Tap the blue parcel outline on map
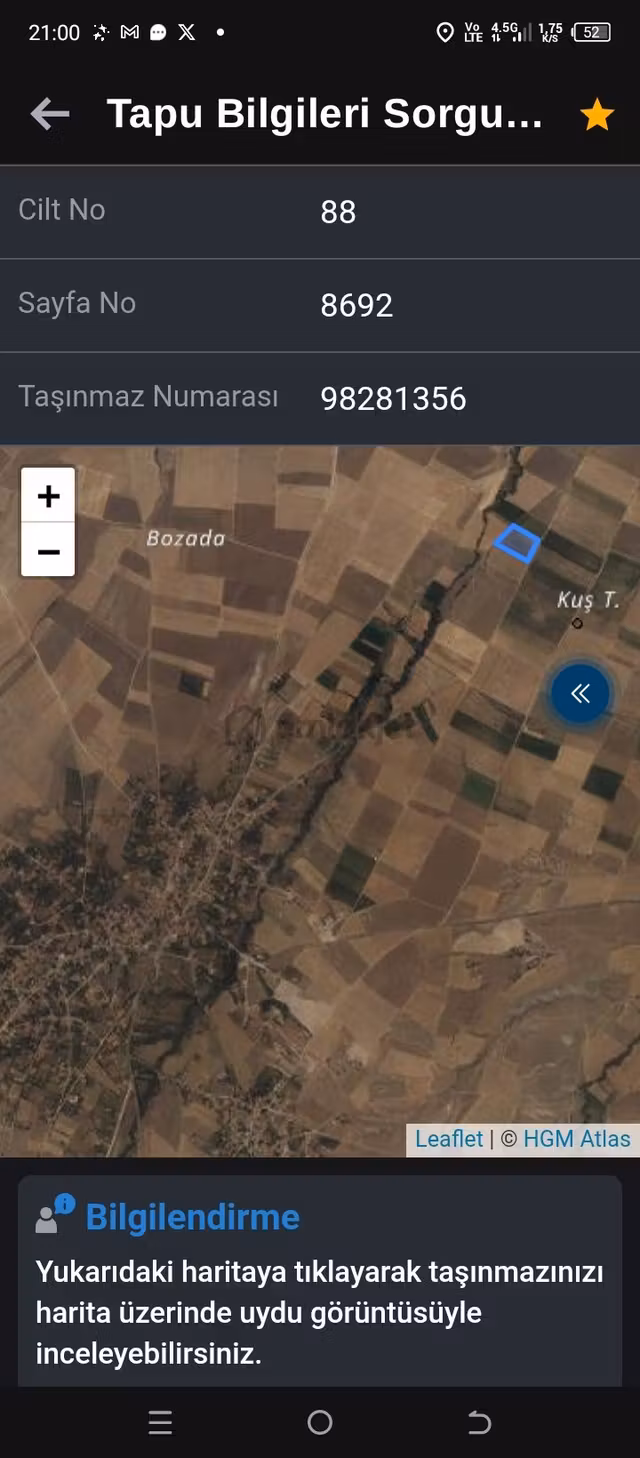 tap(517, 543)
